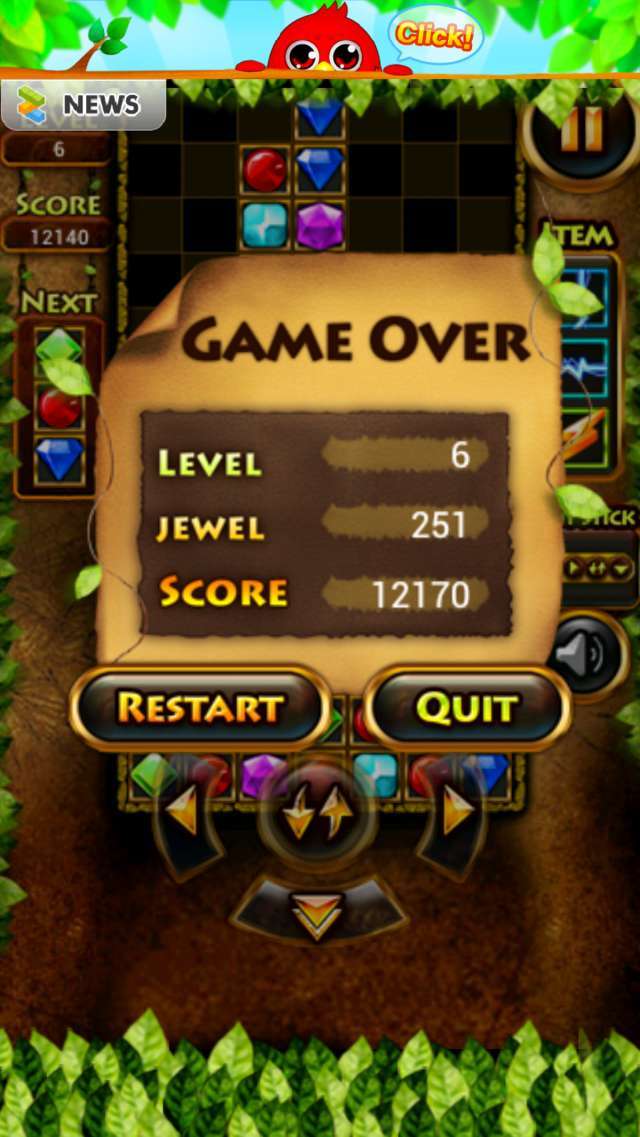Tap the down arrow drop button
The width and height of the screenshot is (640, 1137).
(318, 909)
